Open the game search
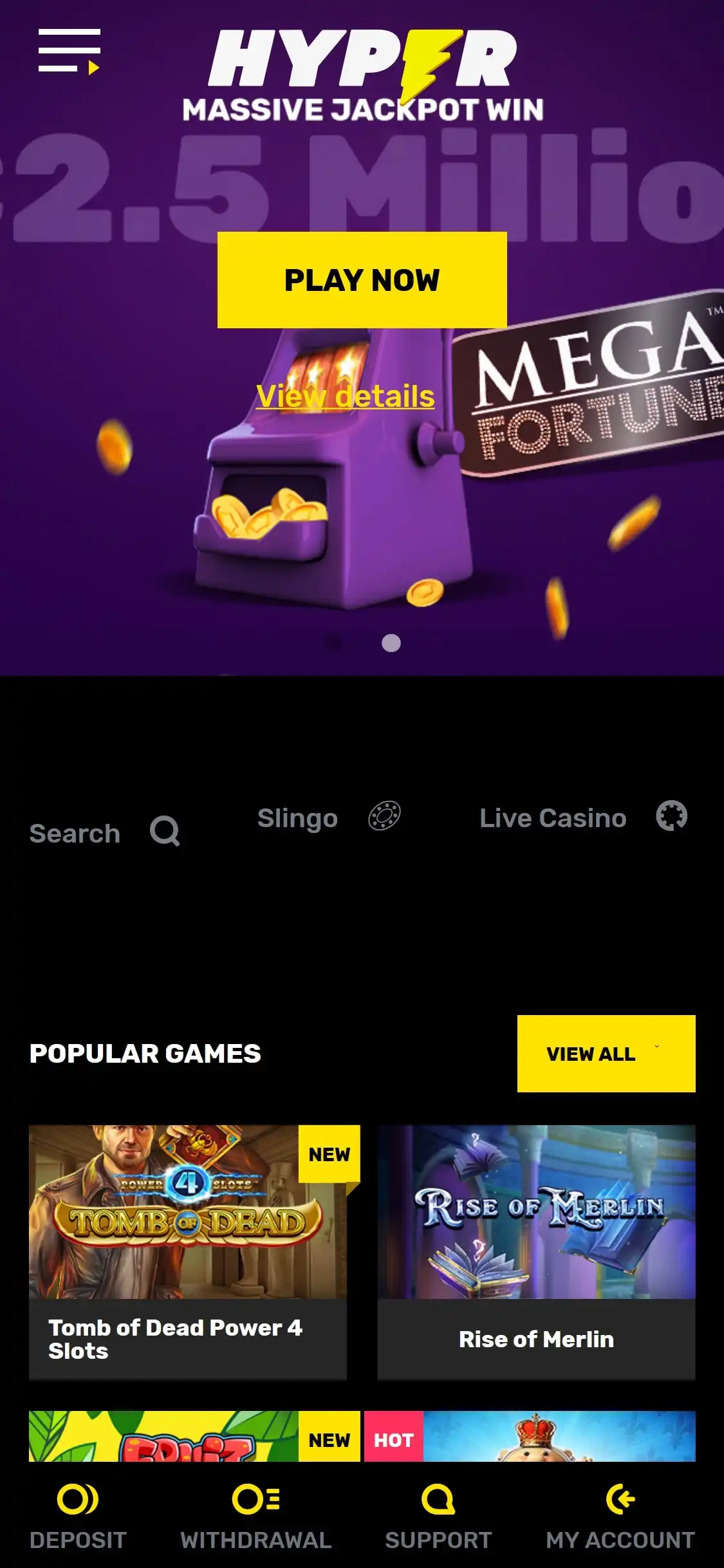 coord(104,833)
